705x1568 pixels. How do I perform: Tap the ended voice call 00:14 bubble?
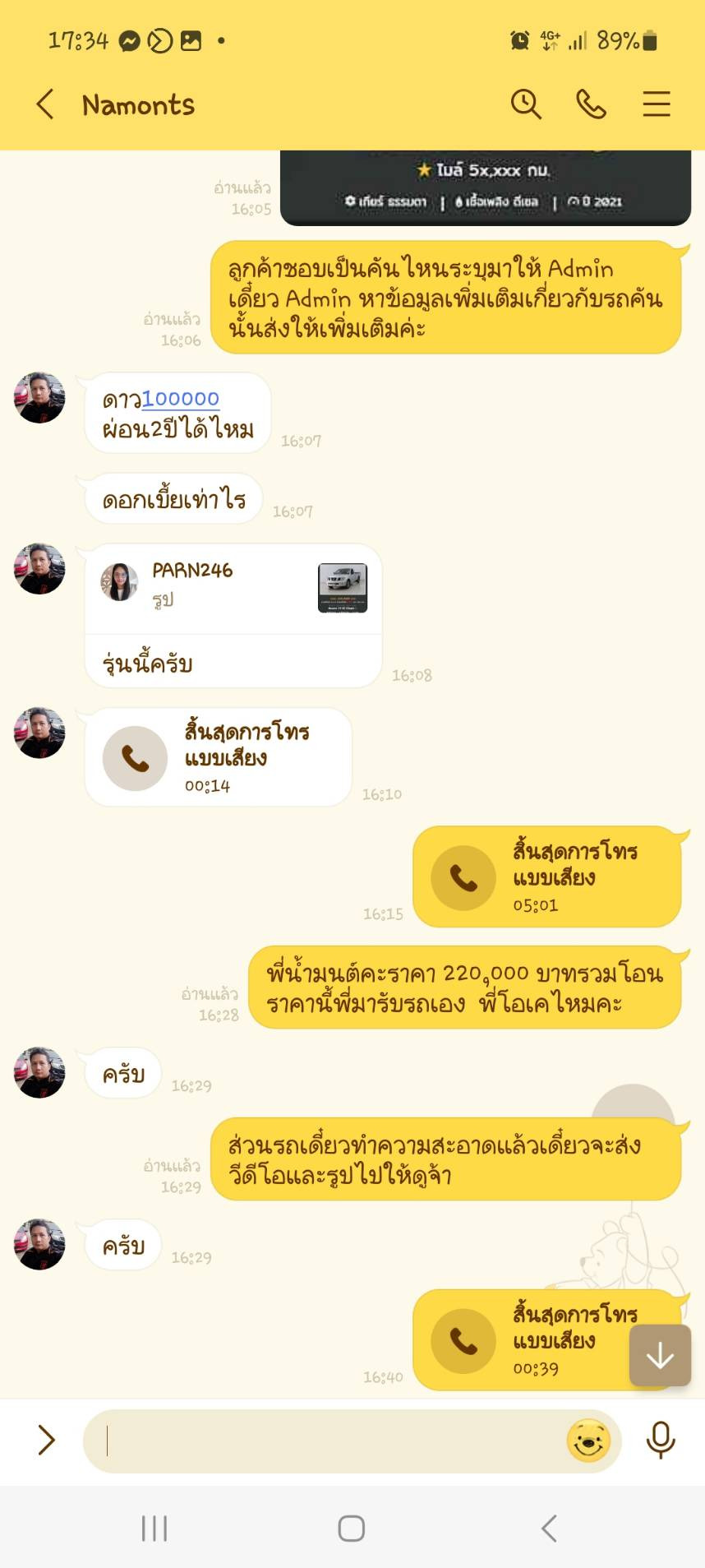coord(218,757)
